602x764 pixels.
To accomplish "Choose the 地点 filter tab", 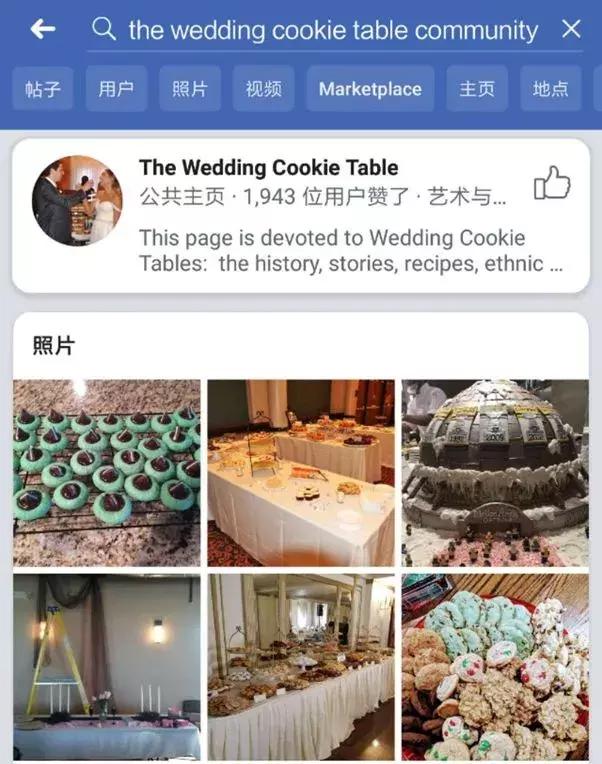I will point(550,89).
